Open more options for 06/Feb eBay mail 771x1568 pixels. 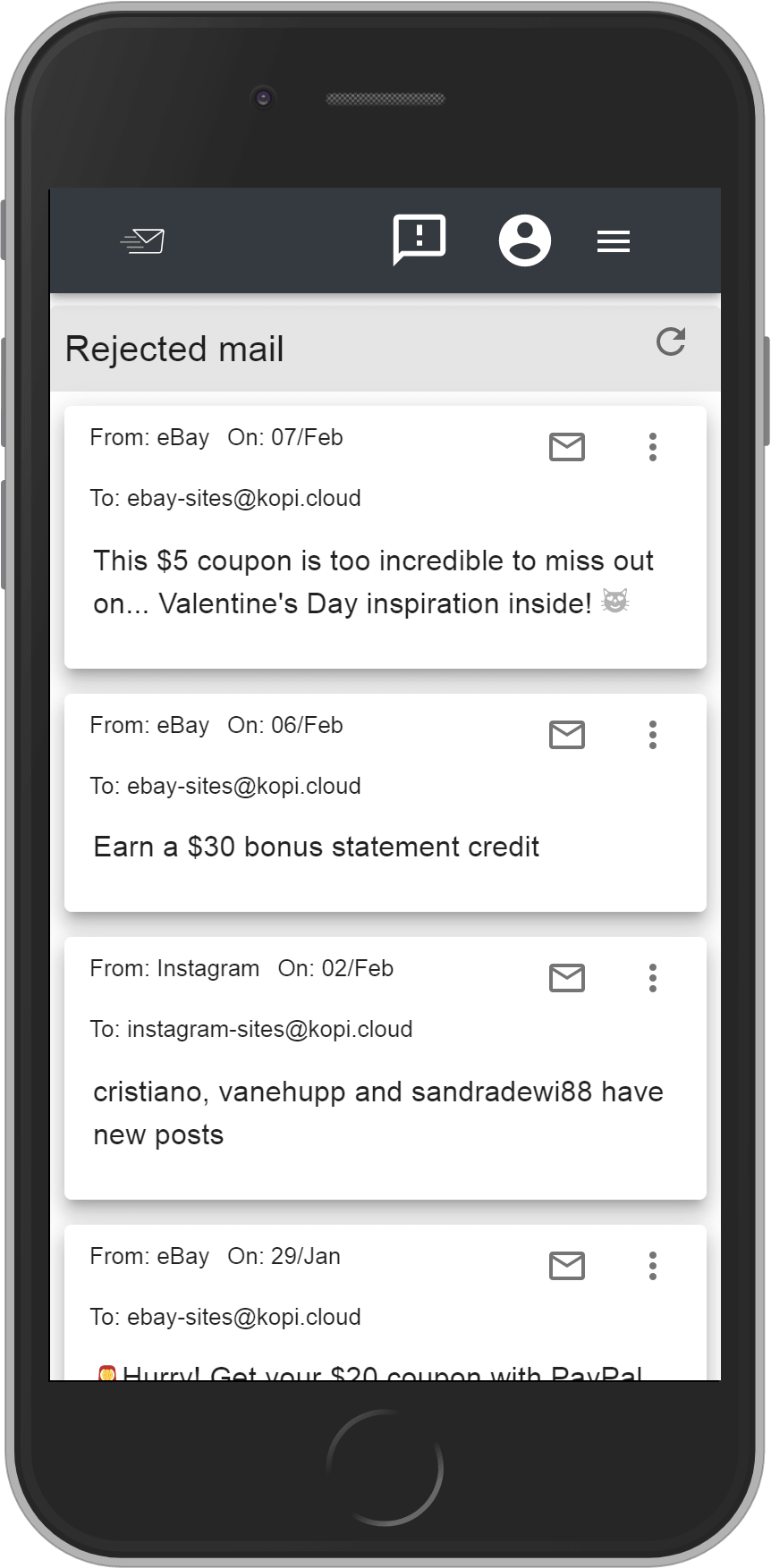click(x=653, y=735)
